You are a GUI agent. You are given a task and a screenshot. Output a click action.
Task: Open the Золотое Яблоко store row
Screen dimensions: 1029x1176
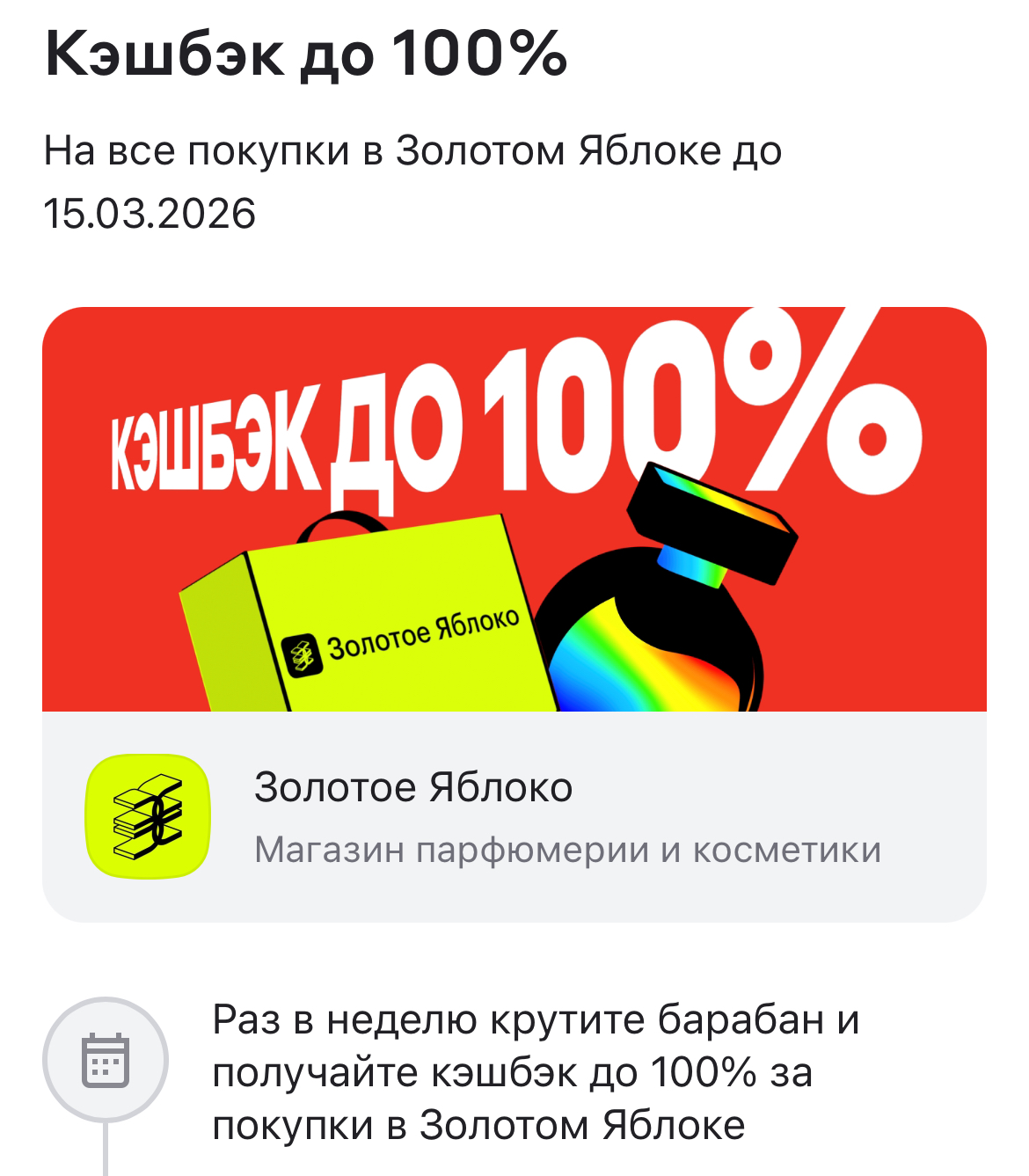(x=514, y=816)
